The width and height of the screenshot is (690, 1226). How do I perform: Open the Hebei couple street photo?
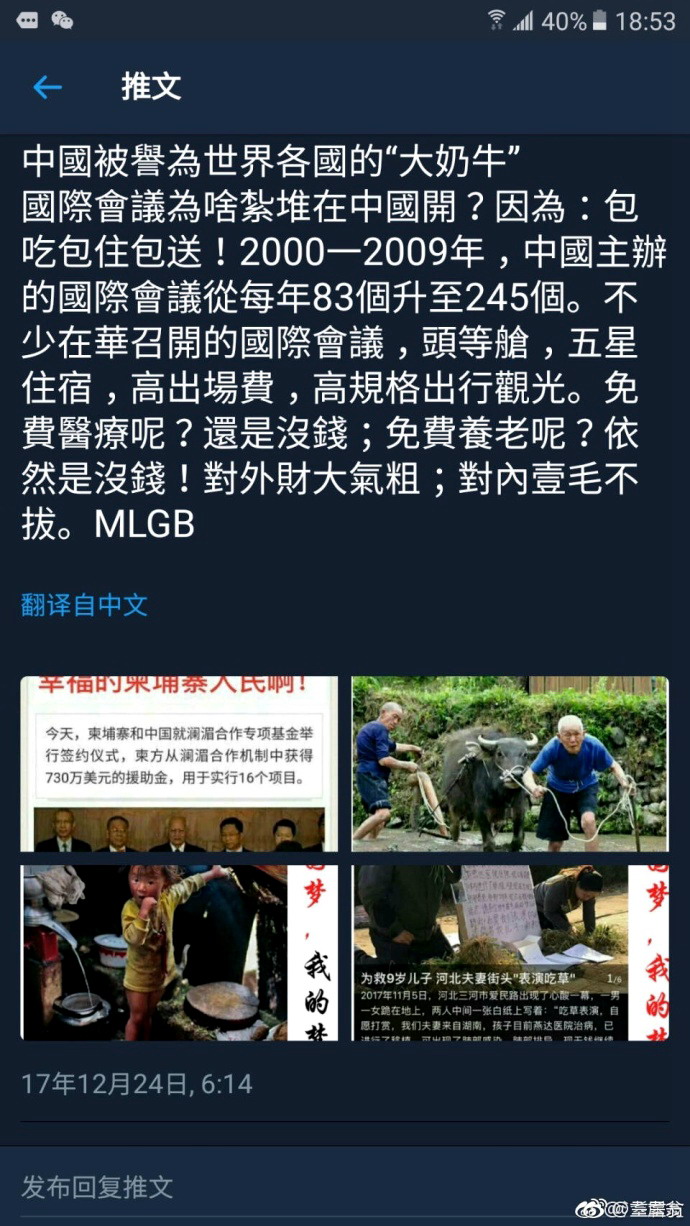[510, 953]
